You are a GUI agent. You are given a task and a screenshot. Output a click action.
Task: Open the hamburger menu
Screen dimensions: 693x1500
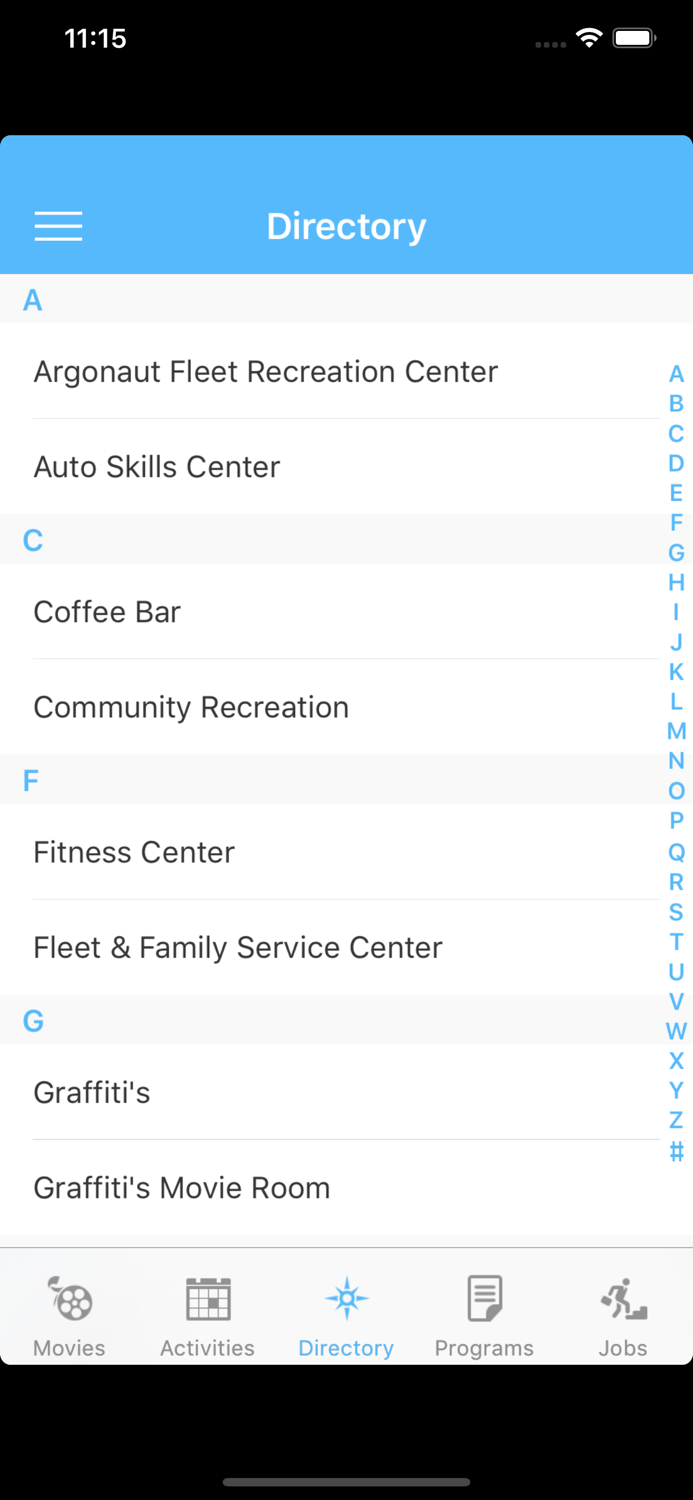[x=58, y=226]
